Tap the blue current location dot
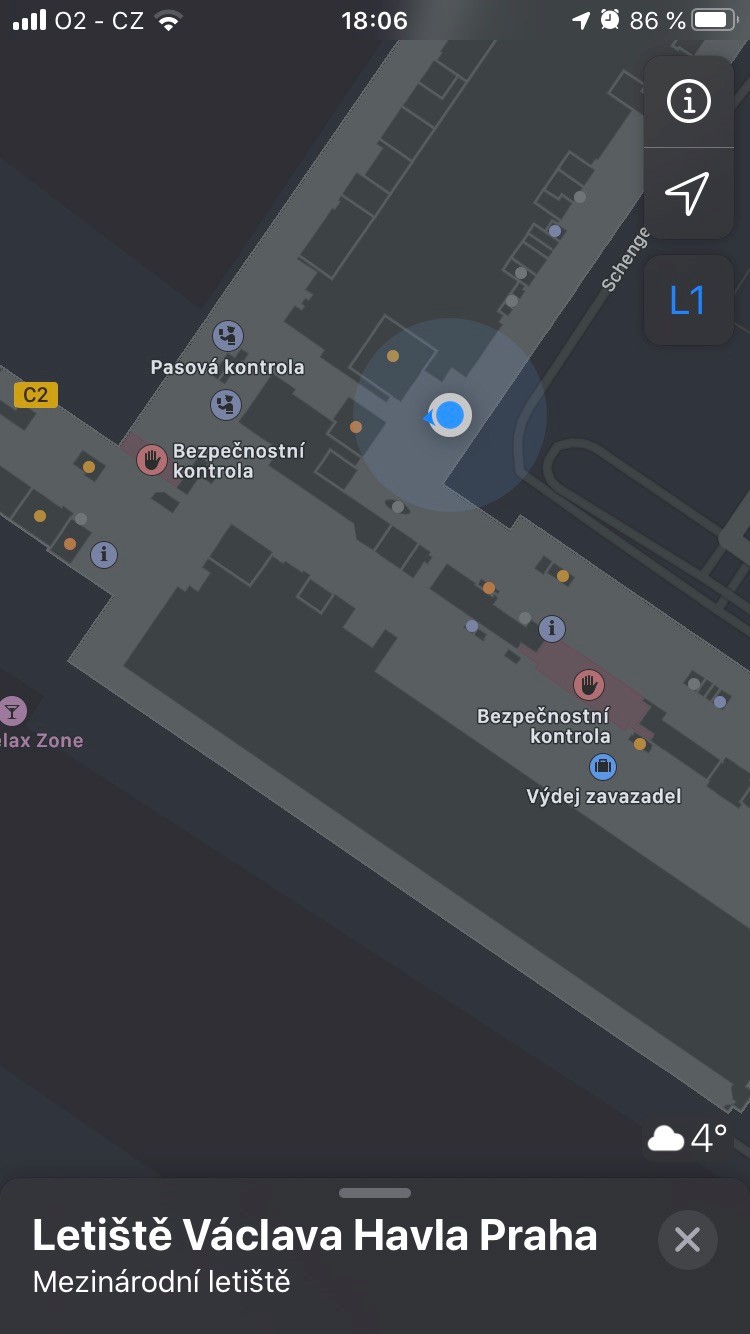Viewport: 750px width, 1334px height. pyautogui.click(x=450, y=415)
